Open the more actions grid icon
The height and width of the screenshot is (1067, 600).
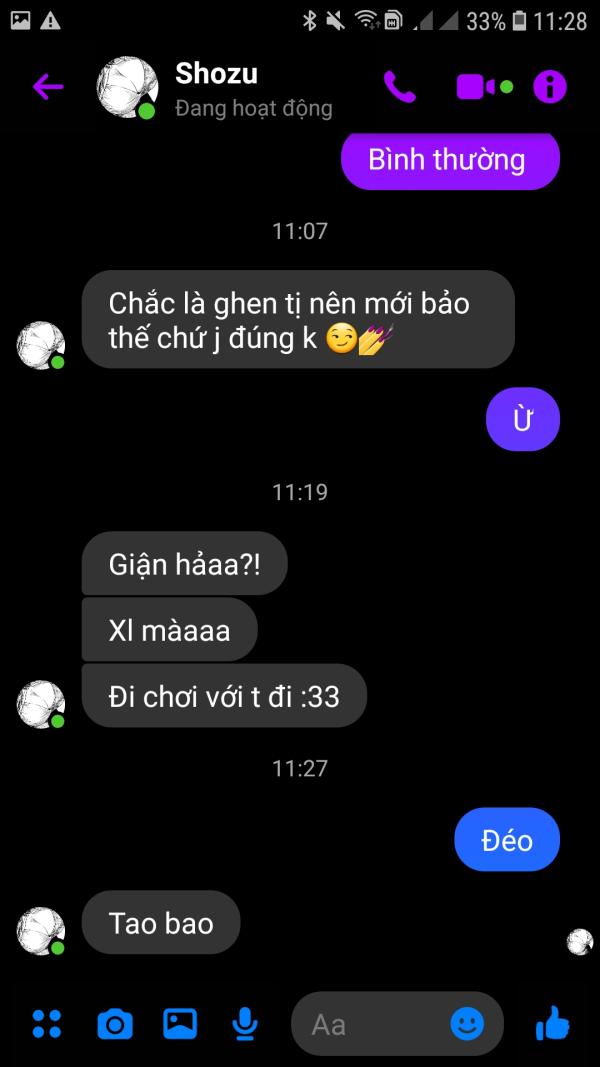[47, 1023]
